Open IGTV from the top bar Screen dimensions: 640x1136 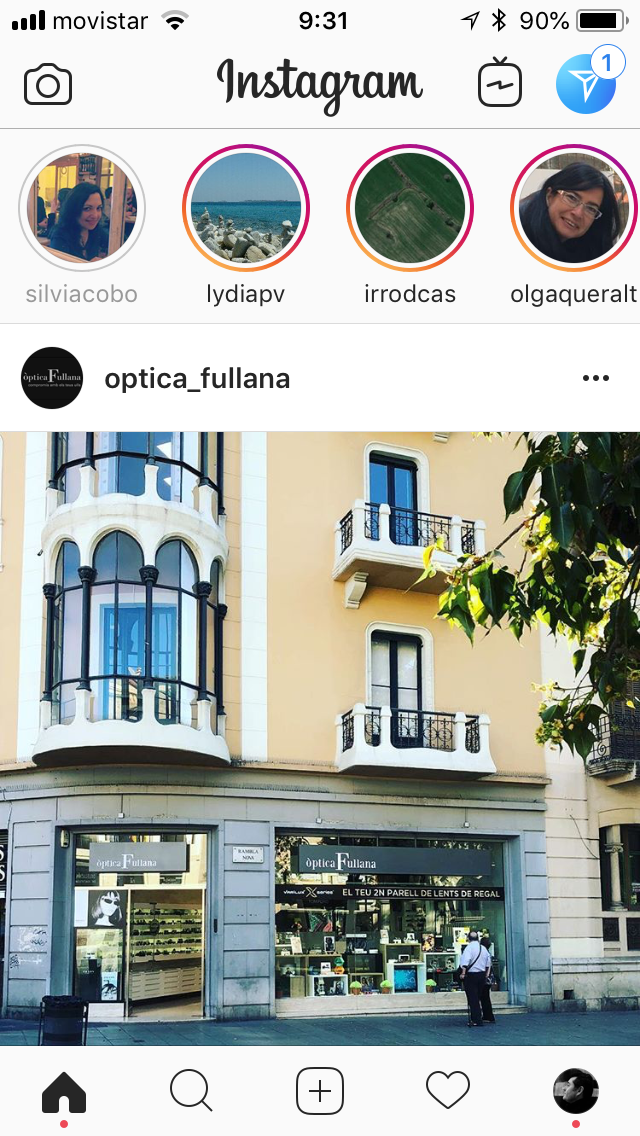pyautogui.click(x=500, y=84)
